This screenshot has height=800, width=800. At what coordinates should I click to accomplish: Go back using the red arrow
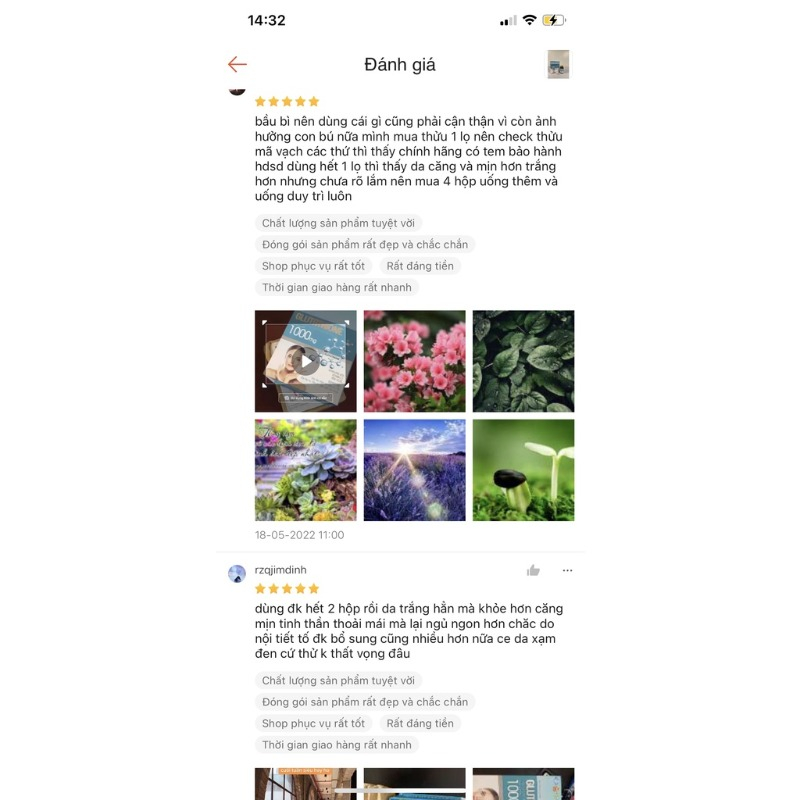pos(237,65)
